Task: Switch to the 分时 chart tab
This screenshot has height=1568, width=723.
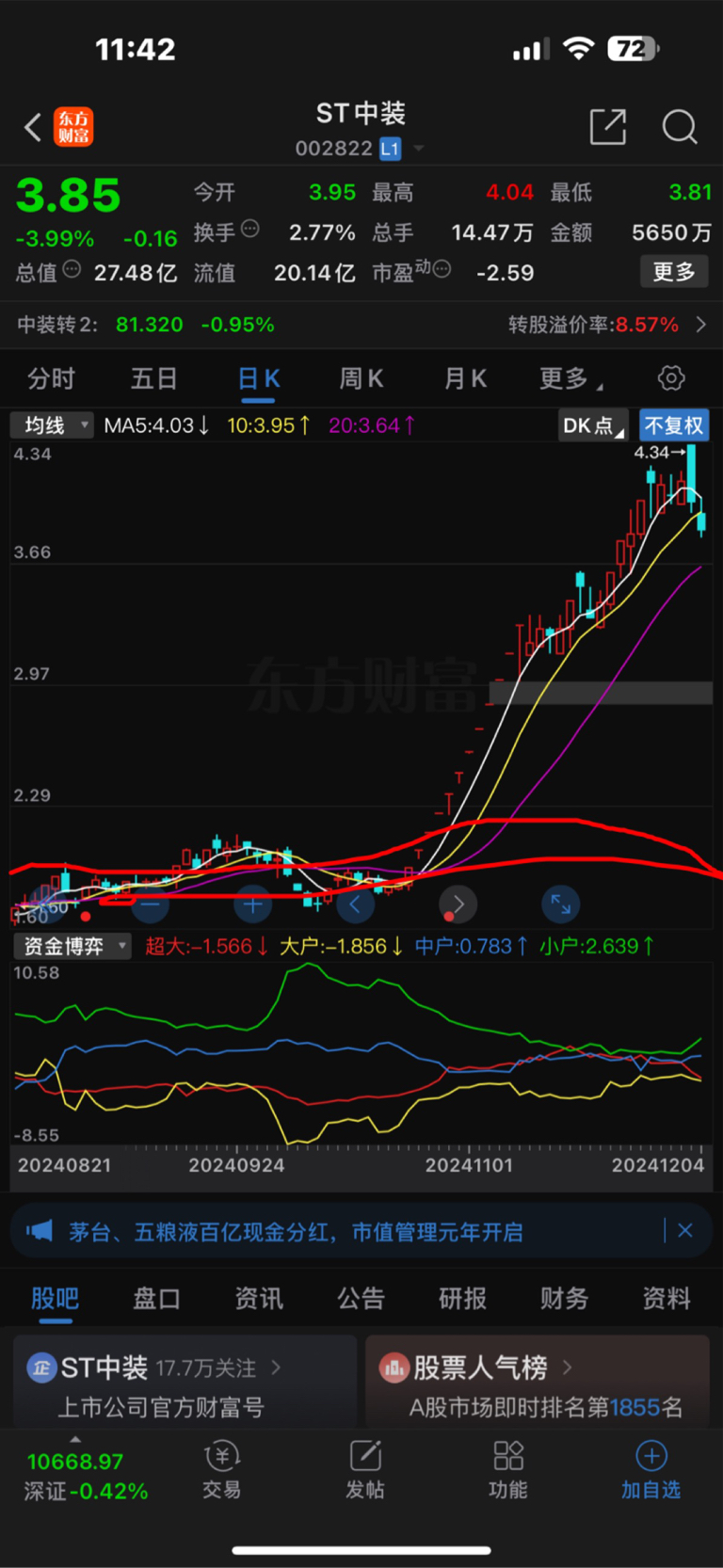Action: 51,379
